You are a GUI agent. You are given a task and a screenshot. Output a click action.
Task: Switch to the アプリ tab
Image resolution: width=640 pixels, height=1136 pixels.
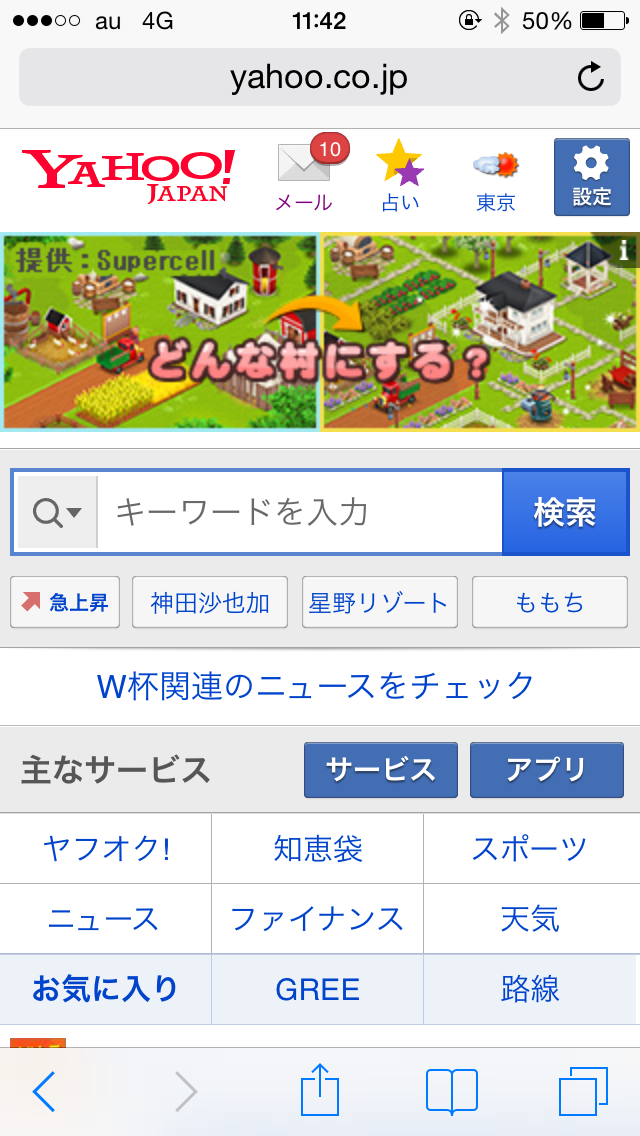click(x=547, y=769)
